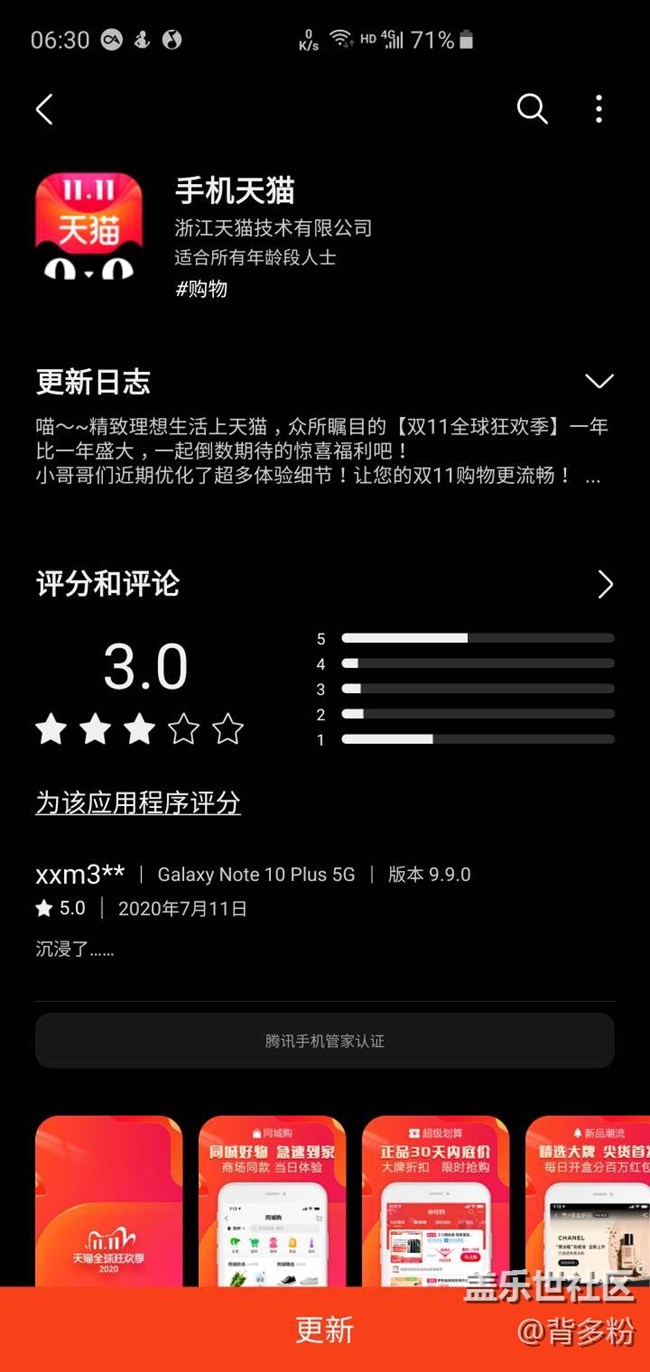Expand the 更新日志 changelog section
The image size is (650, 1372).
(598, 381)
